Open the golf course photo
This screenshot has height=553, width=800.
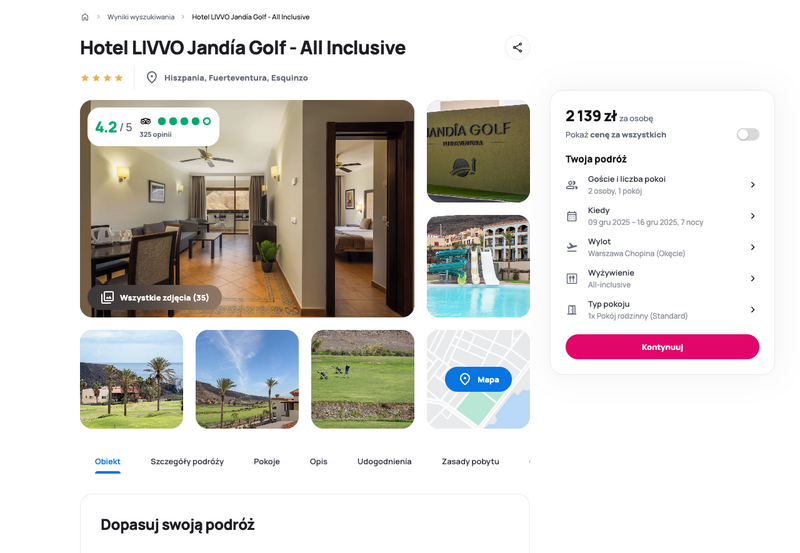362,379
